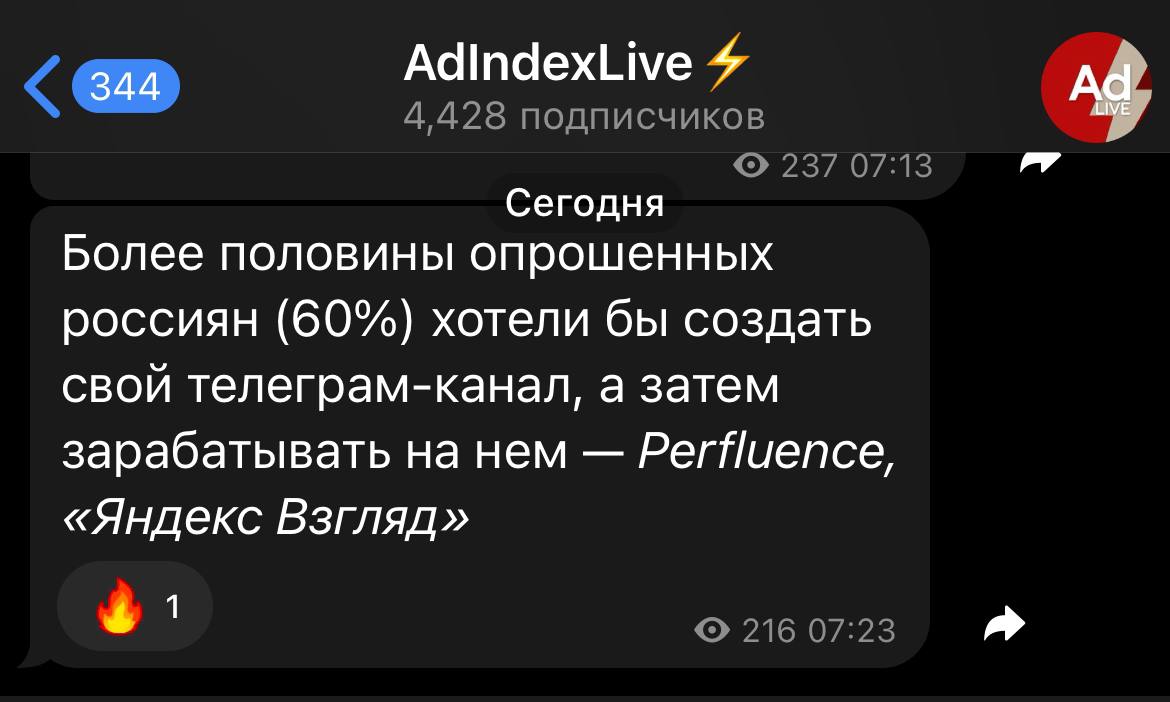Viewport: 1170px width, 702px height.
Task: Add a fire reaction to the post
Action: [134, 607]
